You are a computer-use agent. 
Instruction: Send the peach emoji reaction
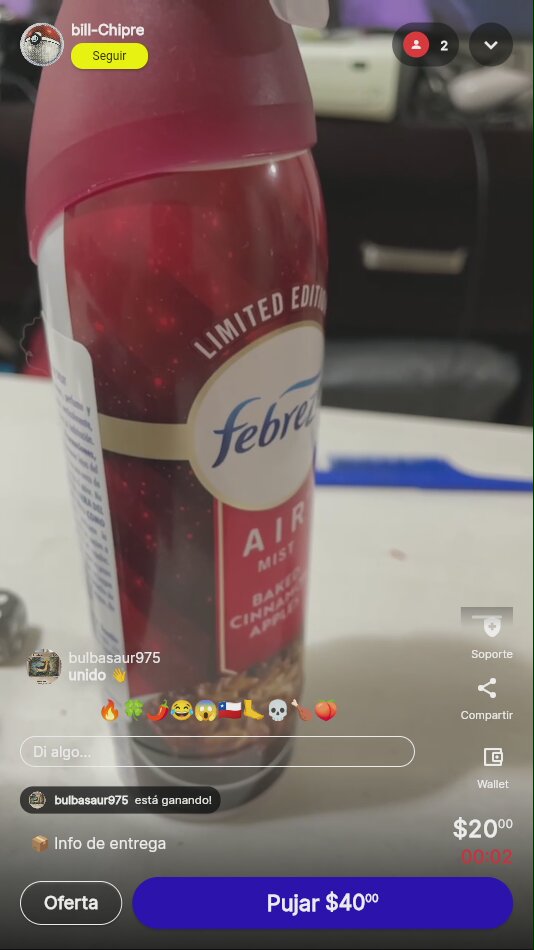[325, 710]
